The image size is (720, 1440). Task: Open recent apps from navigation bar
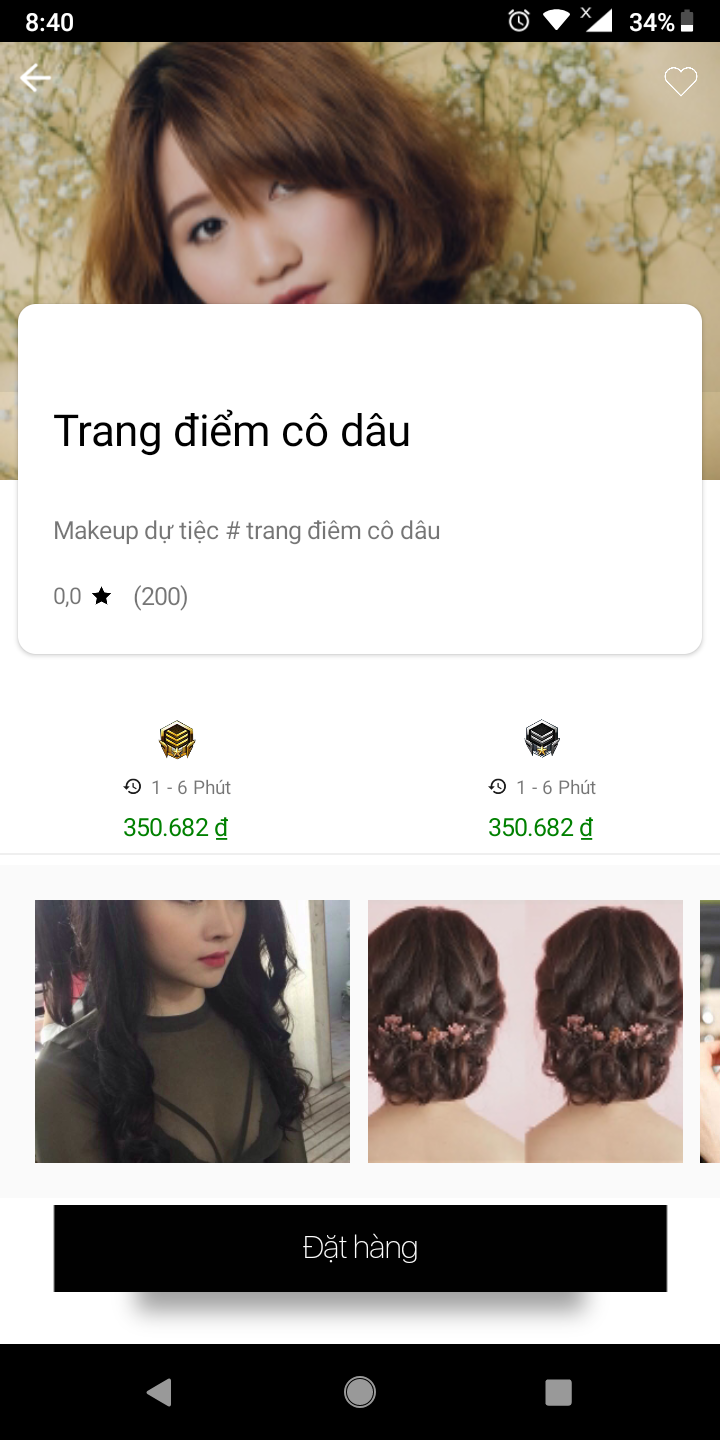(x=558, y=1391)
